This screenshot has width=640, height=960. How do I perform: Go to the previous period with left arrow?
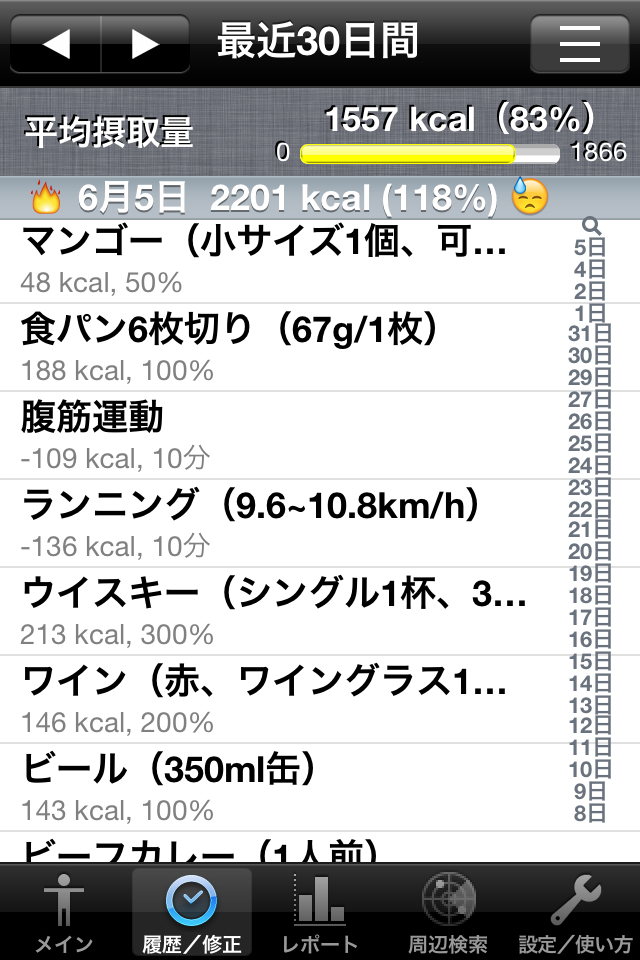pos(56,44)
